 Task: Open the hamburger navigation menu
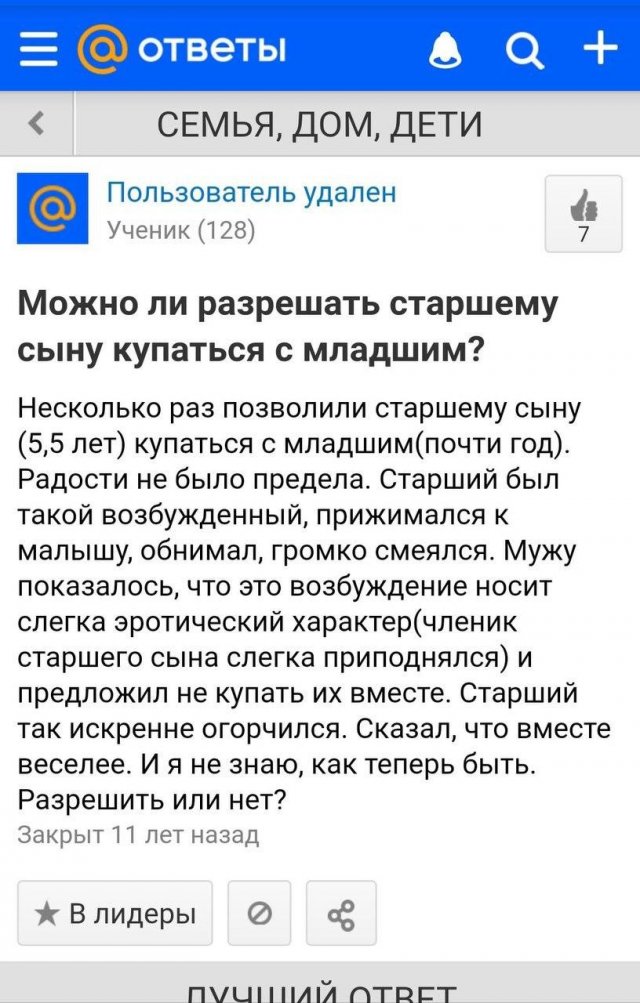click(x=38, y=47)
